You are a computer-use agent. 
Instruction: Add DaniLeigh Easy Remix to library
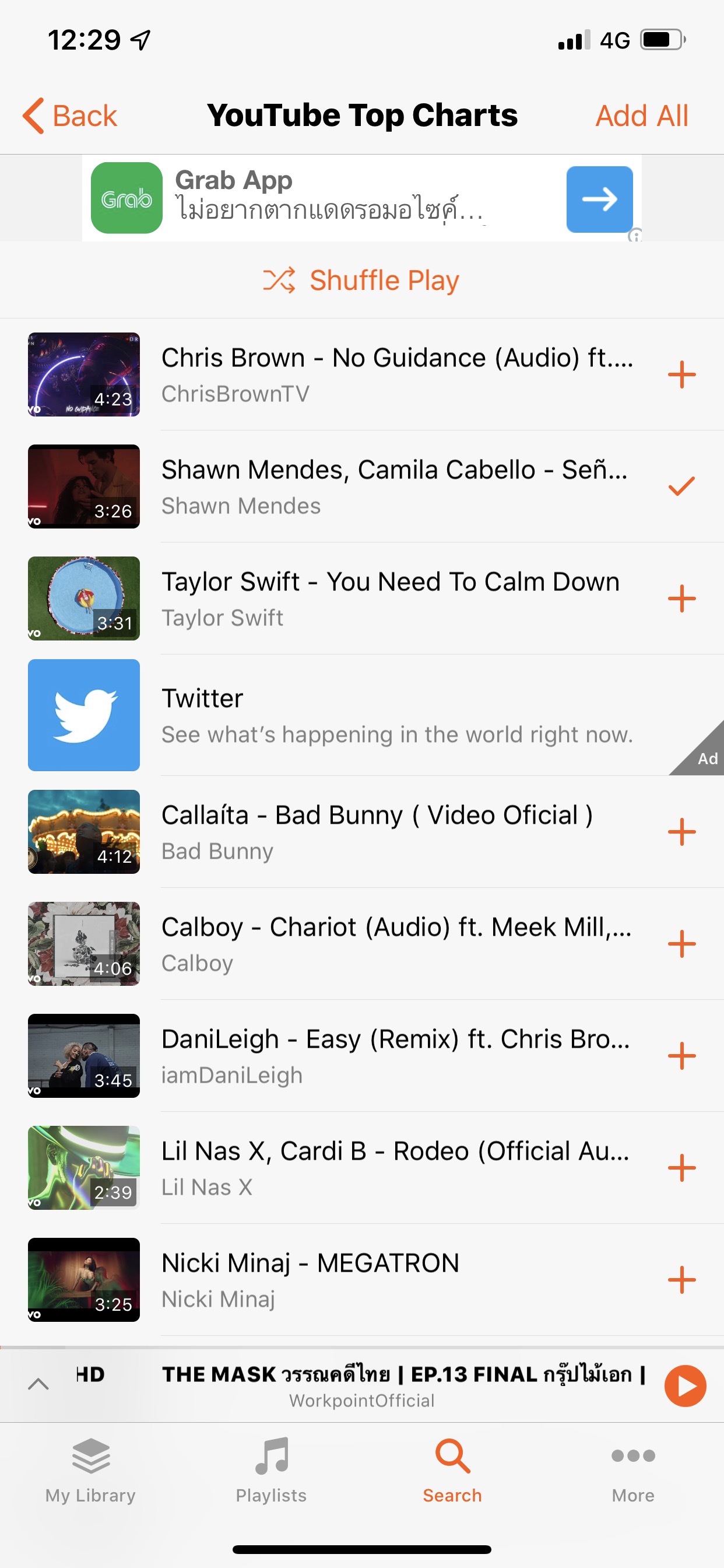click(681, 1056)
